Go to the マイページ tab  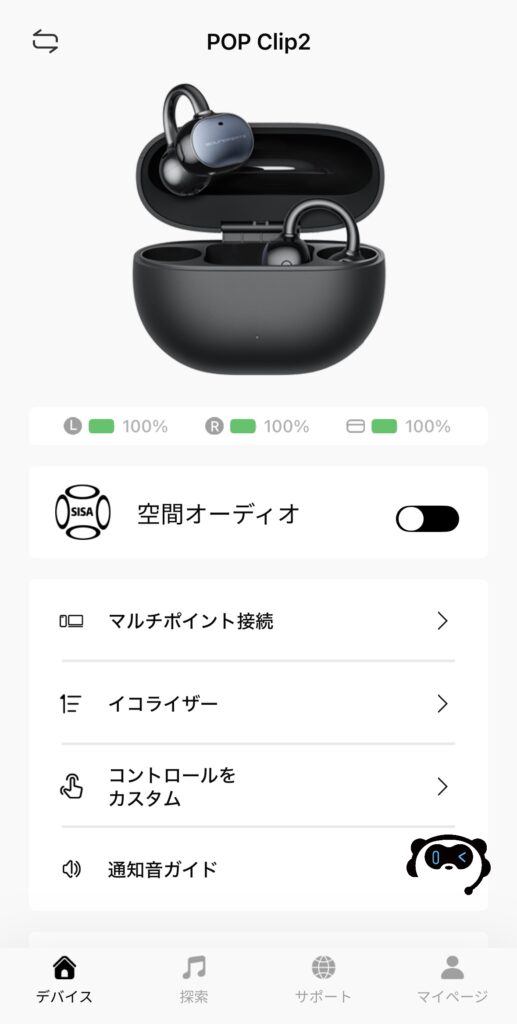(x=452, y=980)
